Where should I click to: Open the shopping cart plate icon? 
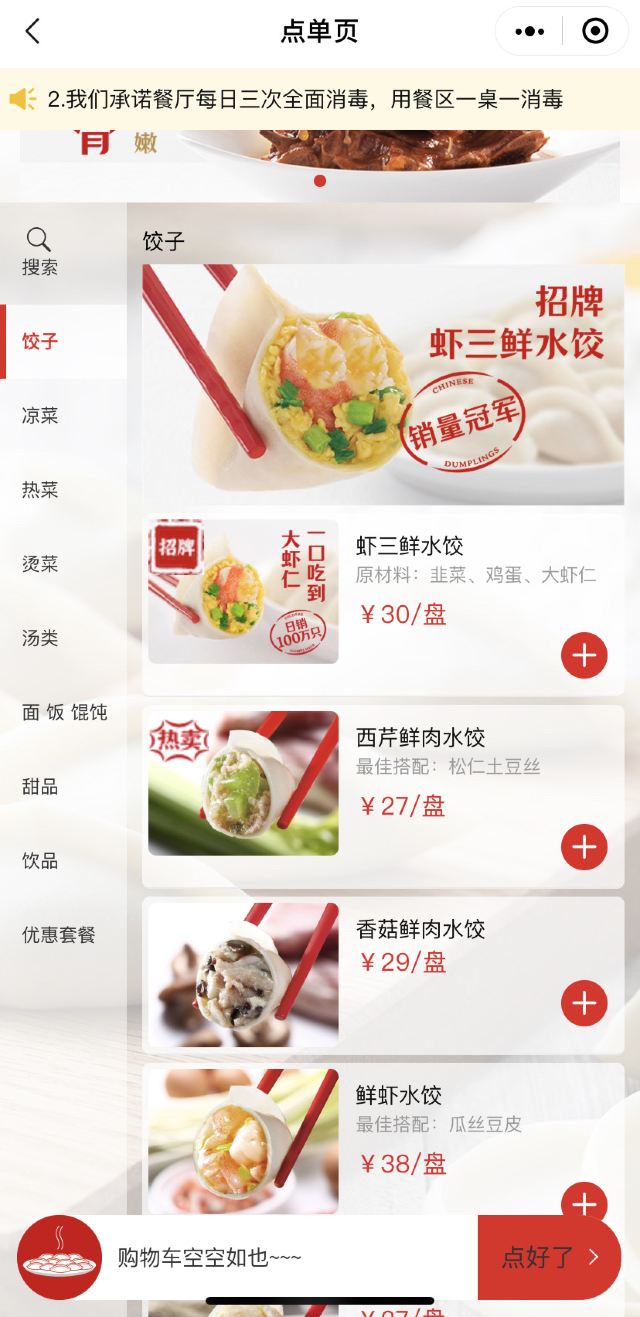pyautogui.click(x=60, y=1257)
